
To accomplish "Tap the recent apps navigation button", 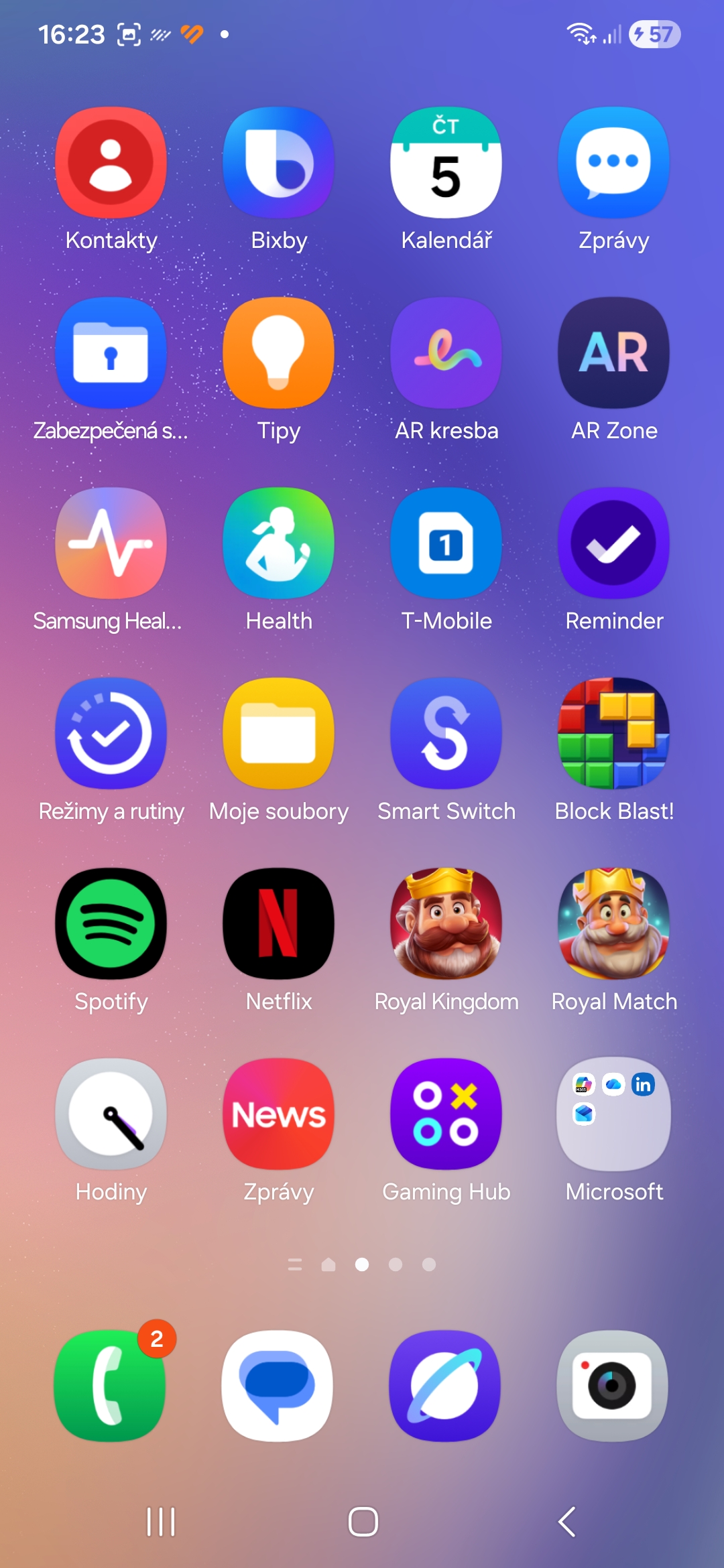I will pos(161,1522).
